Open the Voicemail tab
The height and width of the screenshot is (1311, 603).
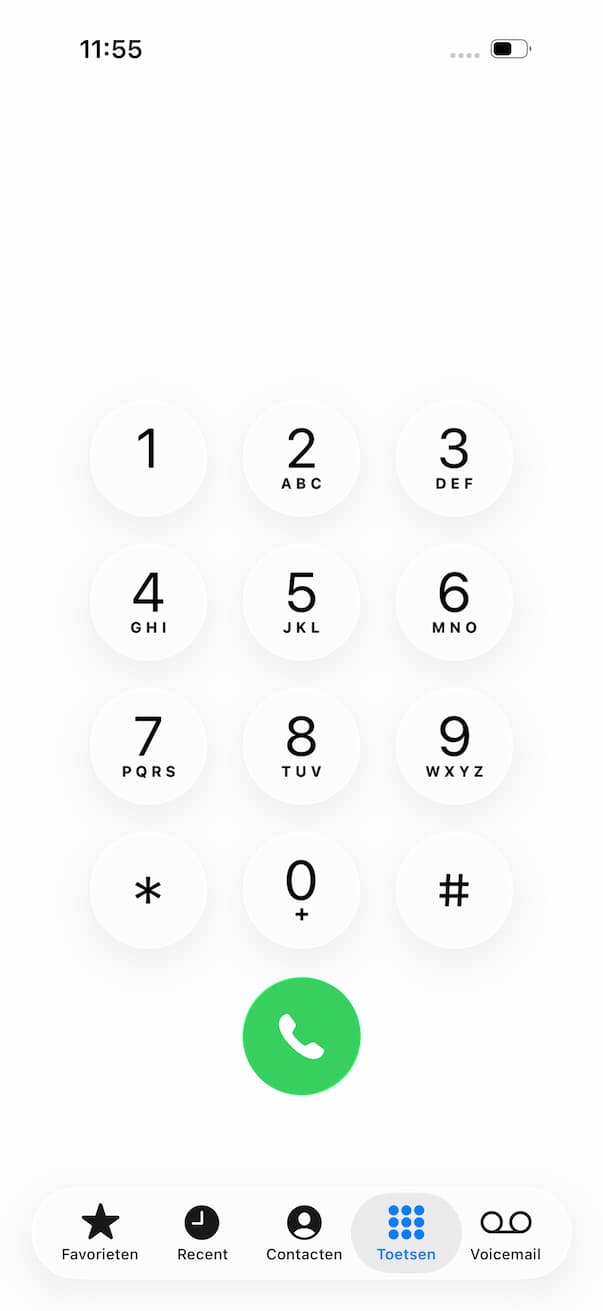(506, 1233)
